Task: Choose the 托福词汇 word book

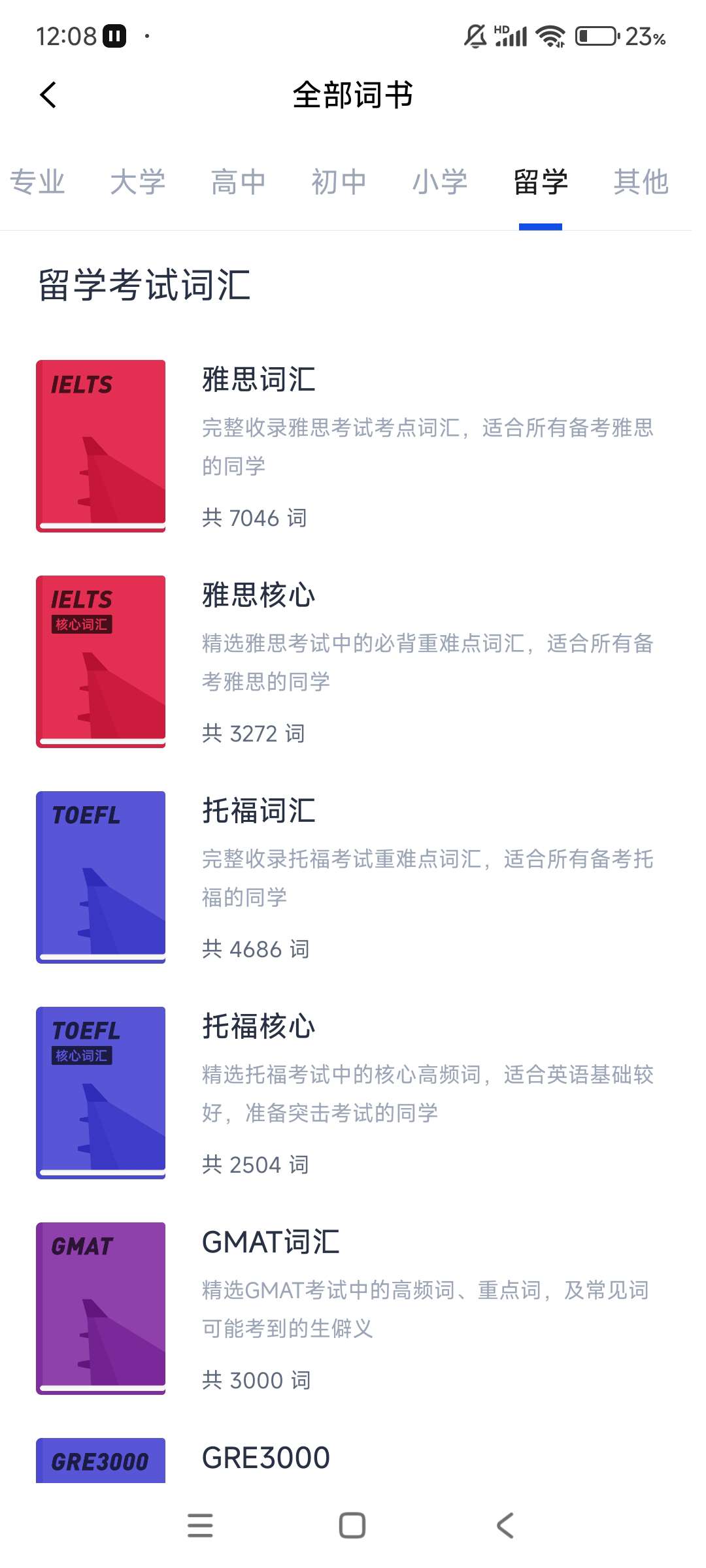Action: (x=353, y=877)
